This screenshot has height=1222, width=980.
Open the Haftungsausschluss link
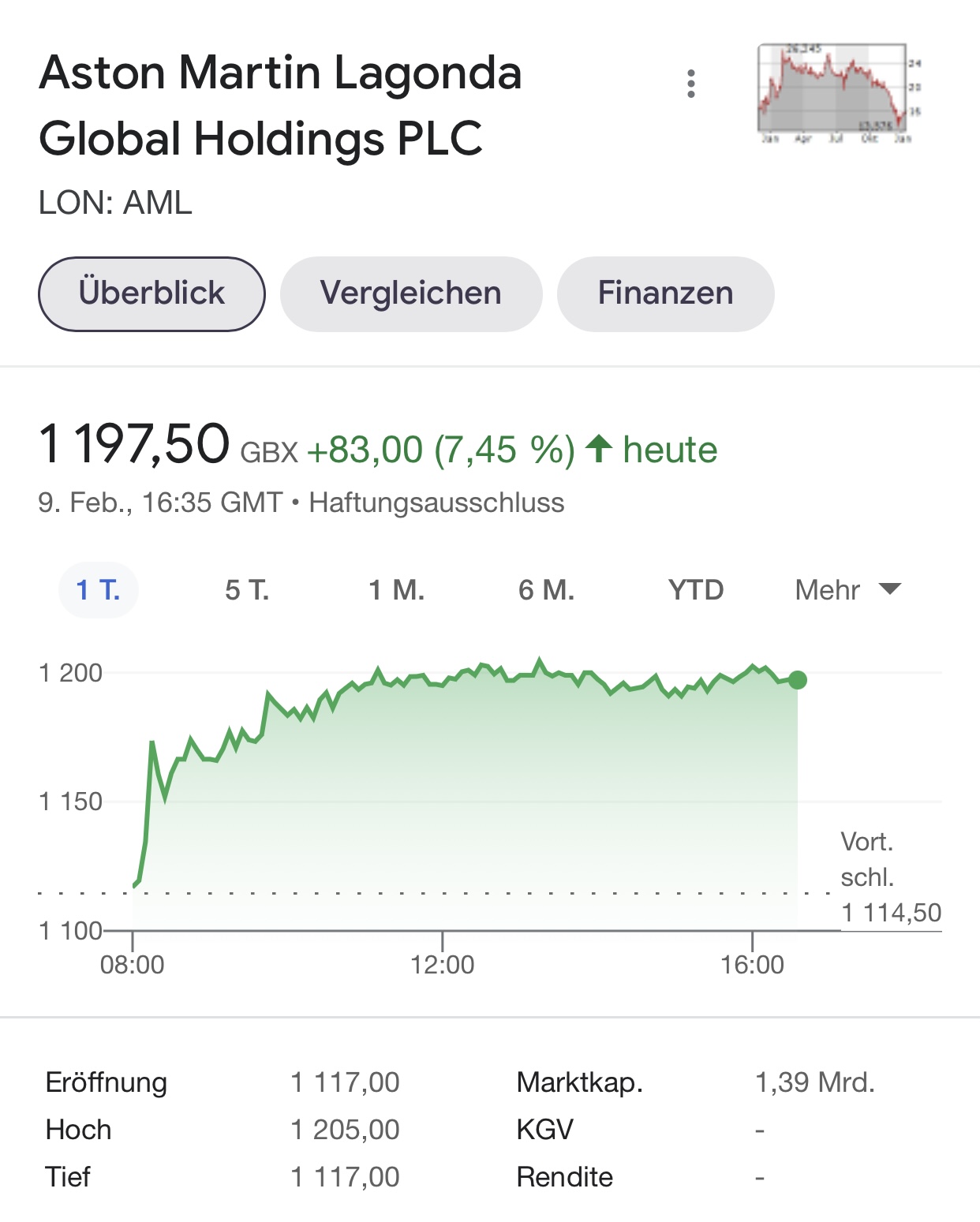point(436,503)
